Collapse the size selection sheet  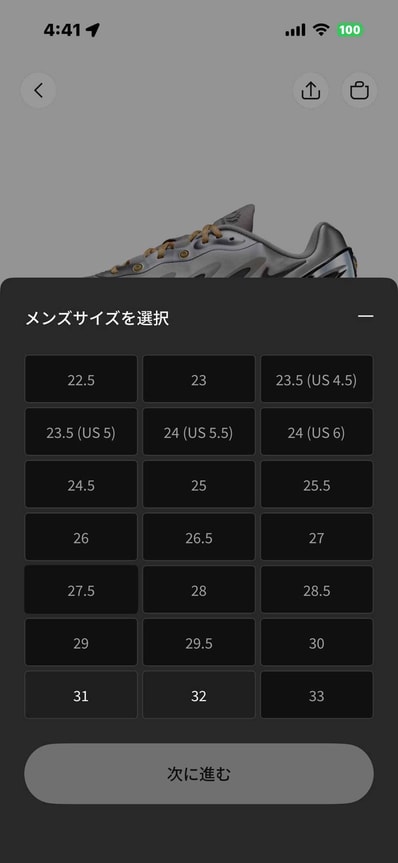click(x=366, y=316)
